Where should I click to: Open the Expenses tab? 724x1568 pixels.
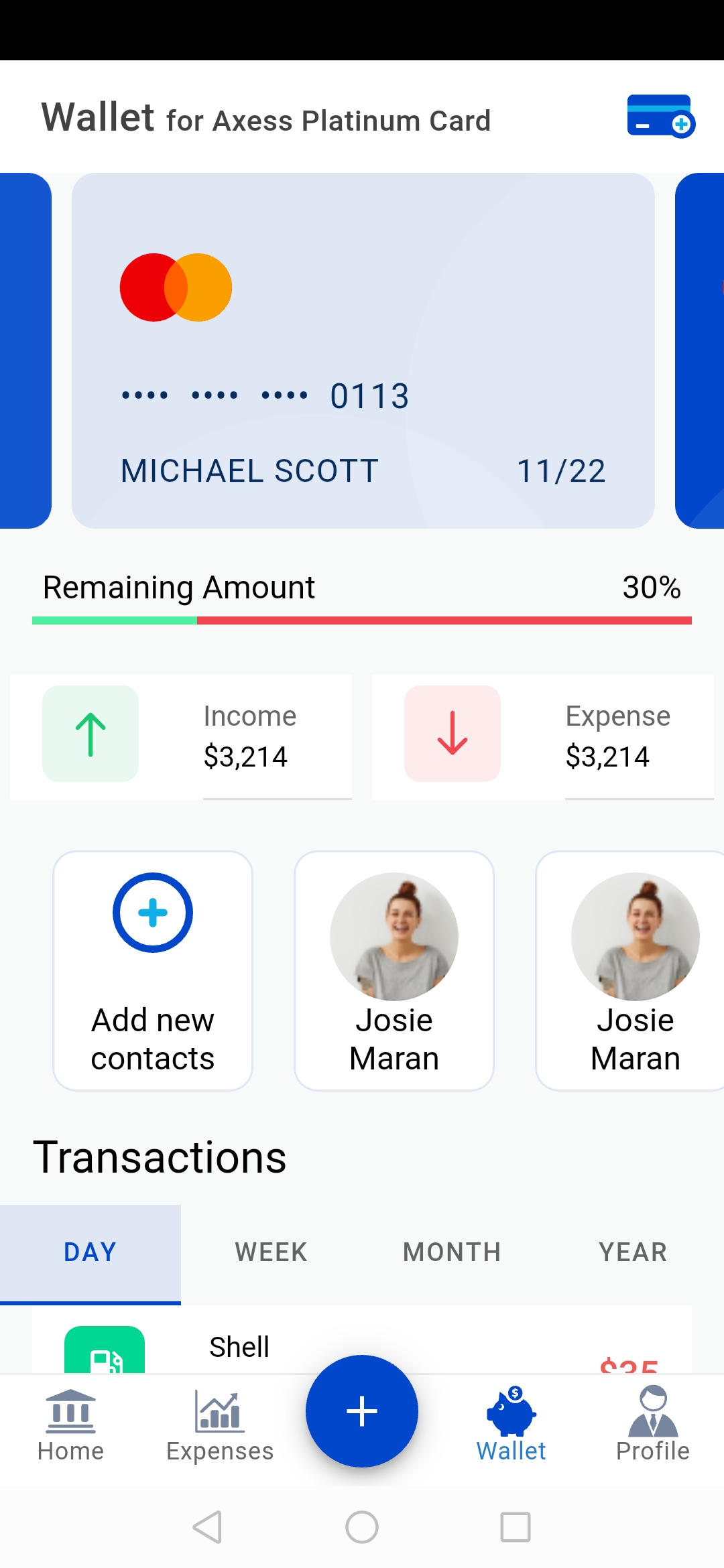(x=220, y=1424)
